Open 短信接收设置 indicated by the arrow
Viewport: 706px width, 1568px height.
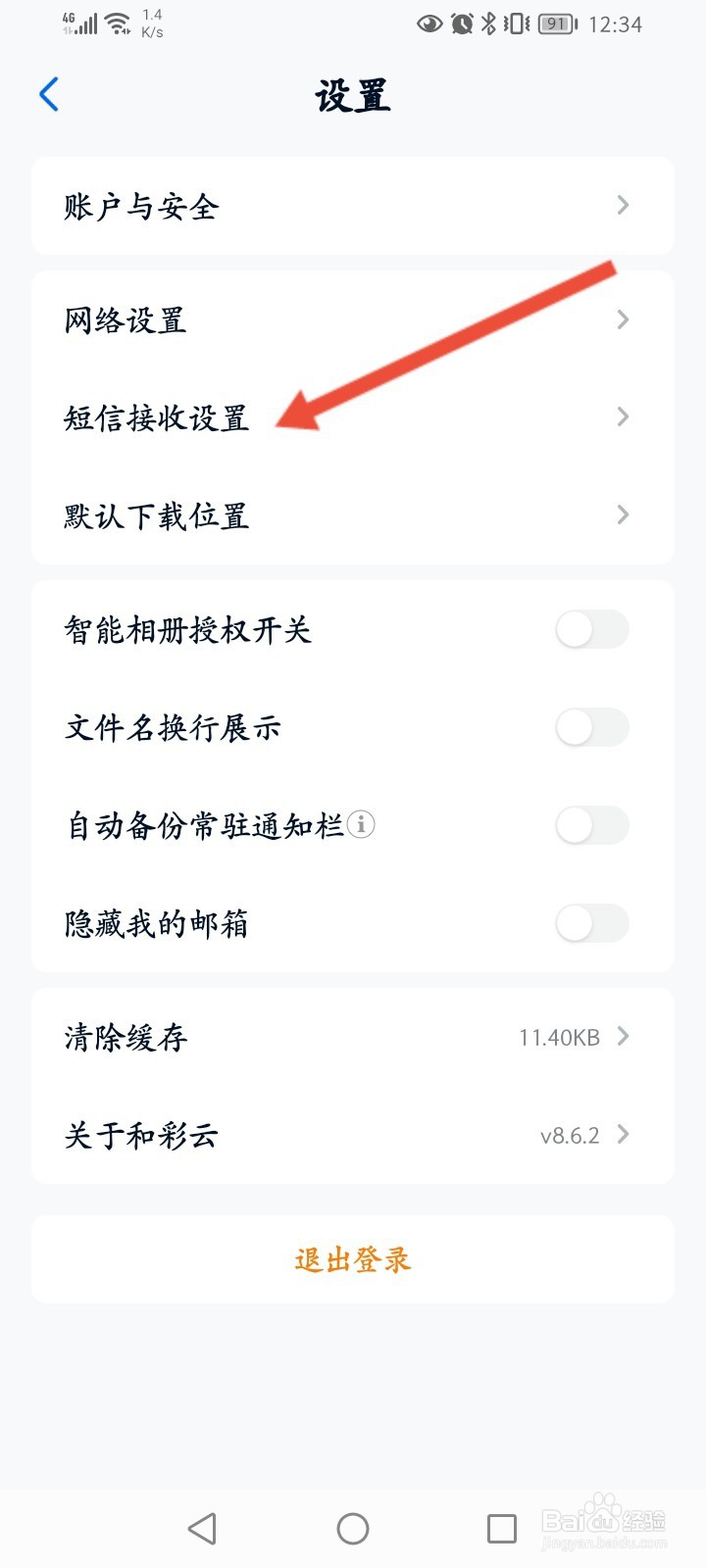point(353,417)
